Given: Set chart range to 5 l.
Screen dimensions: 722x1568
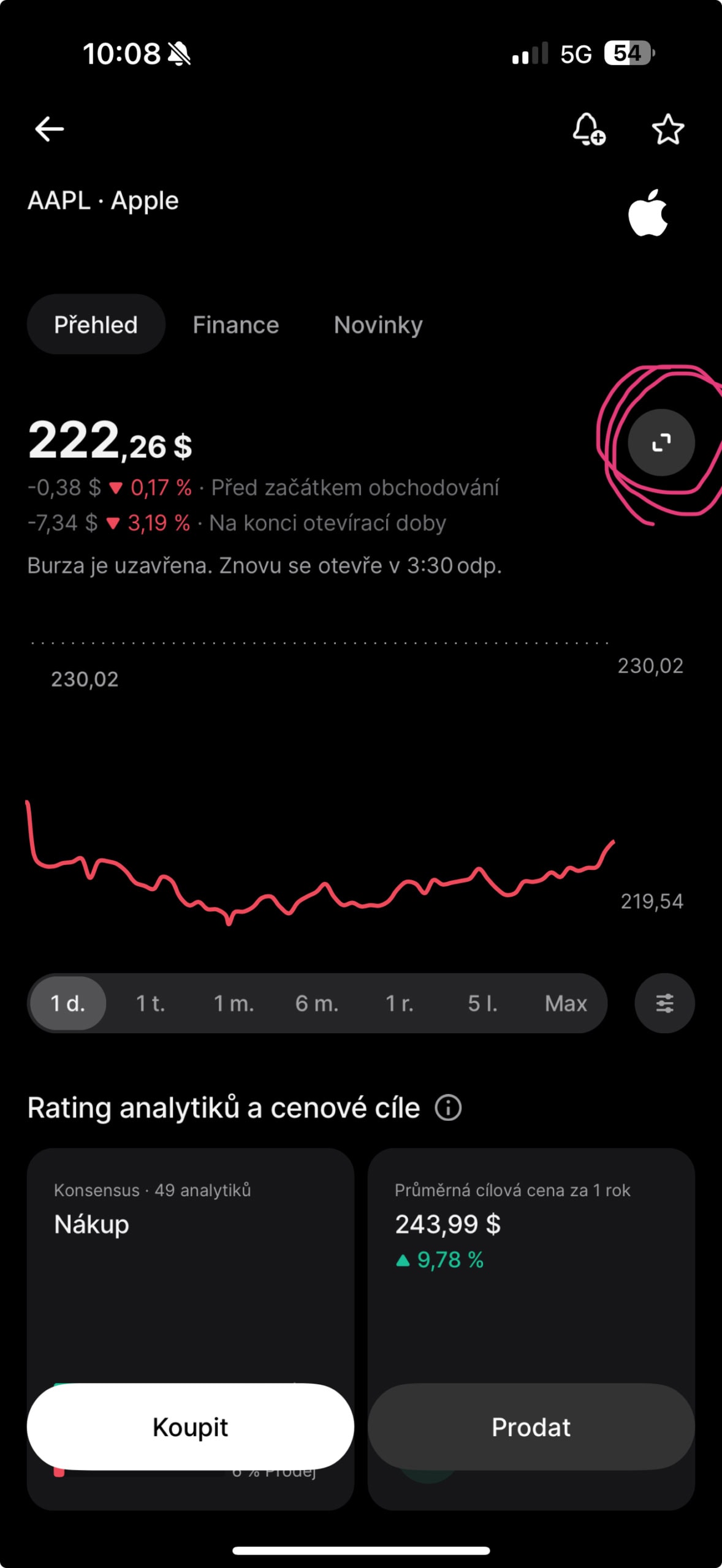Looking at the screenshot, I should pos(483,1003).
